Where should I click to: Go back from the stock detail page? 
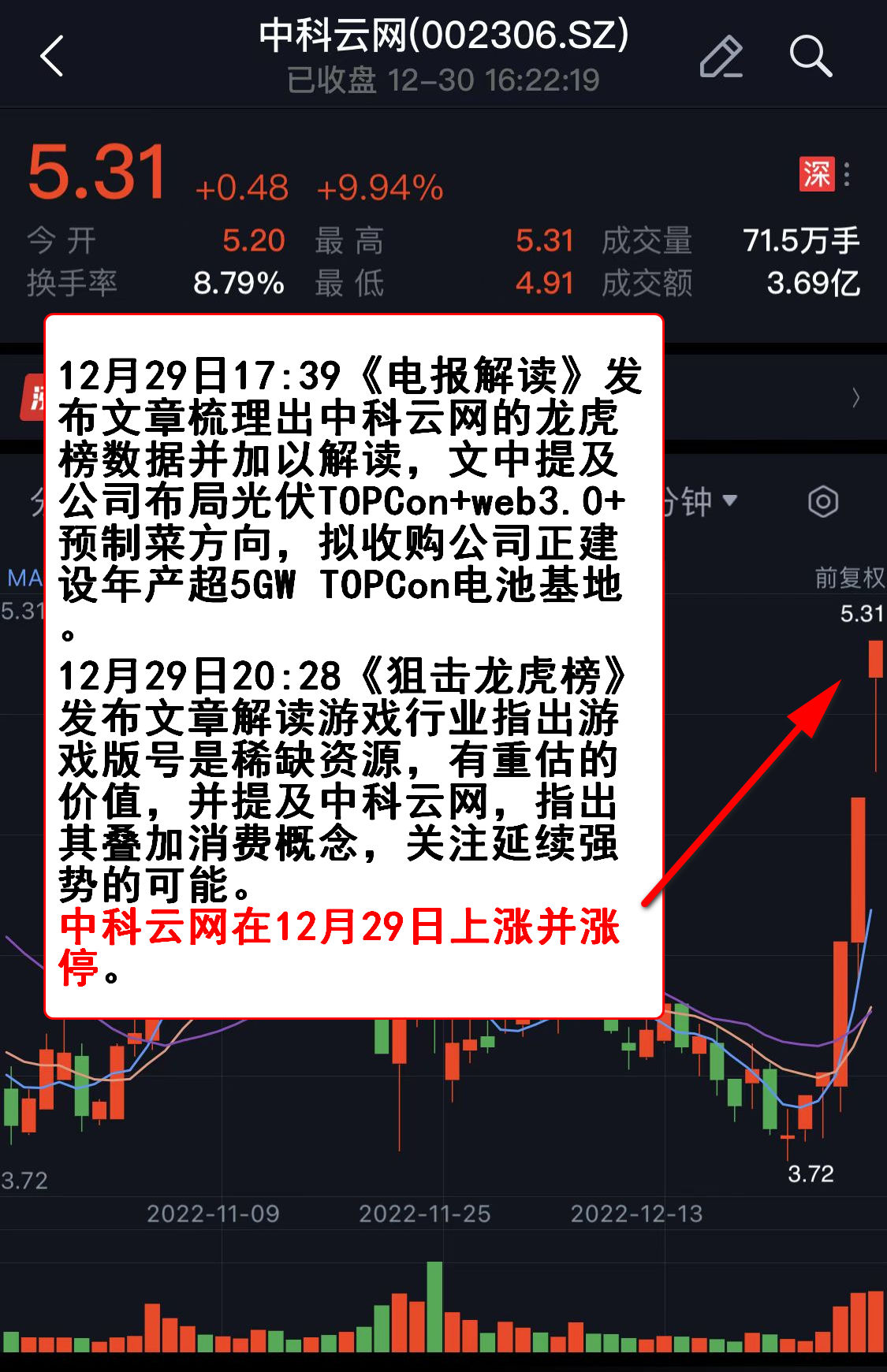[52, 57]
